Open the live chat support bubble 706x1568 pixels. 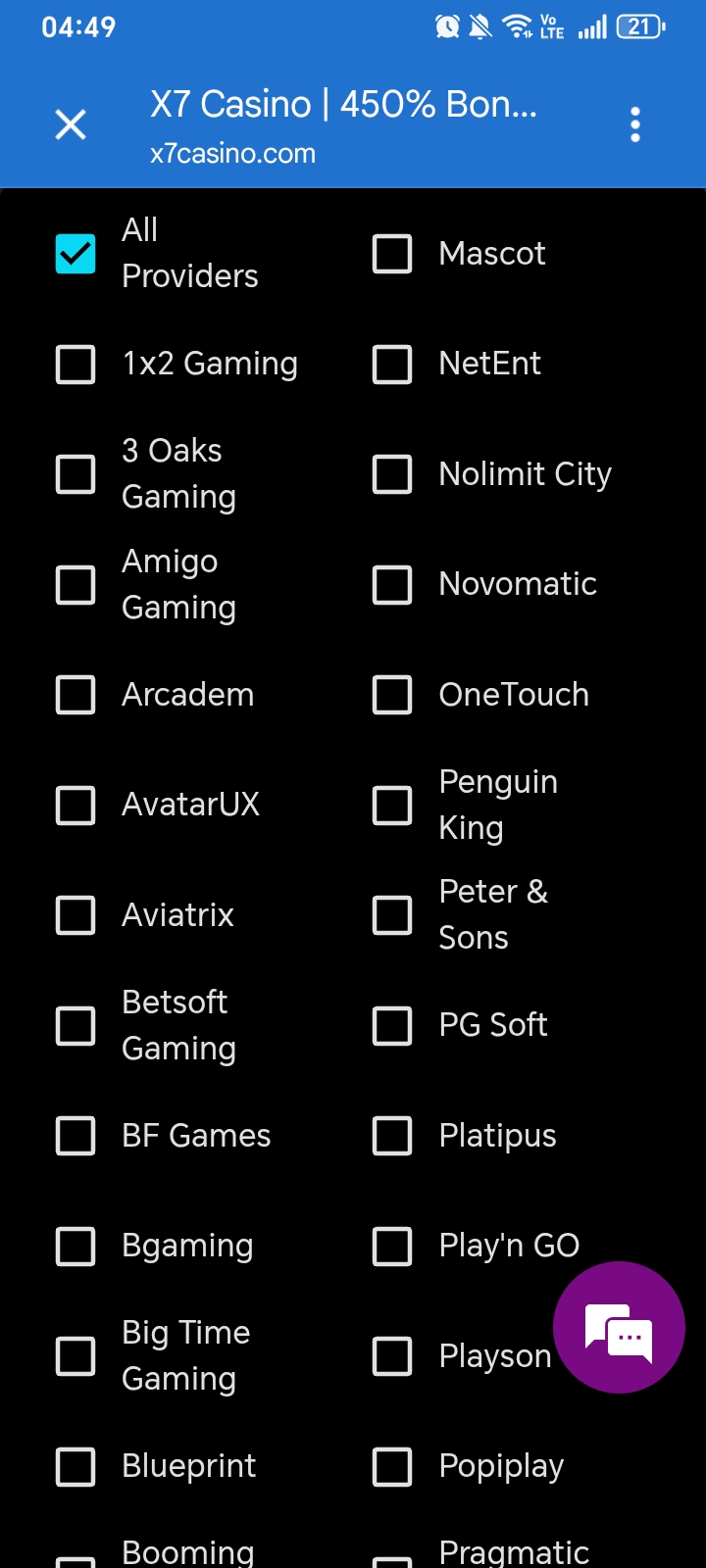(x=619, y=1327)
